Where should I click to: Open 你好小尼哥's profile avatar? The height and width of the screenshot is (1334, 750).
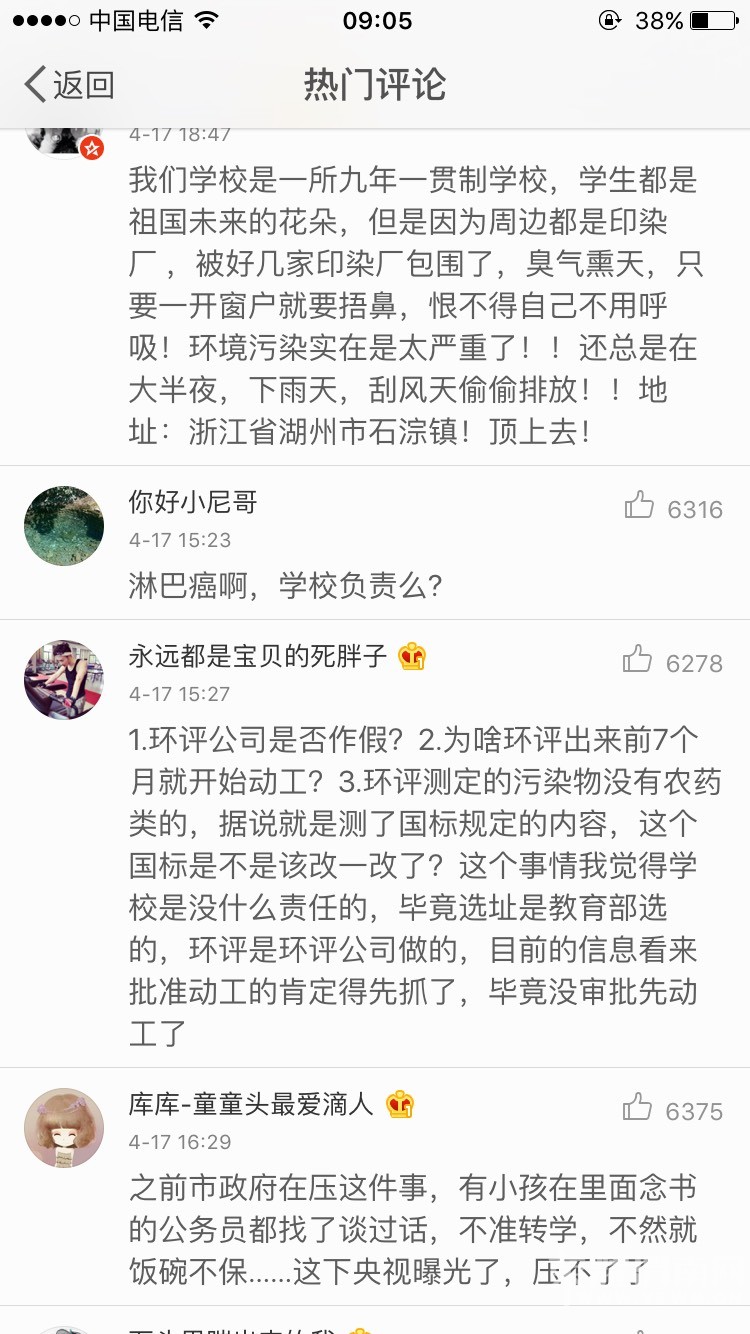[64, 526]
